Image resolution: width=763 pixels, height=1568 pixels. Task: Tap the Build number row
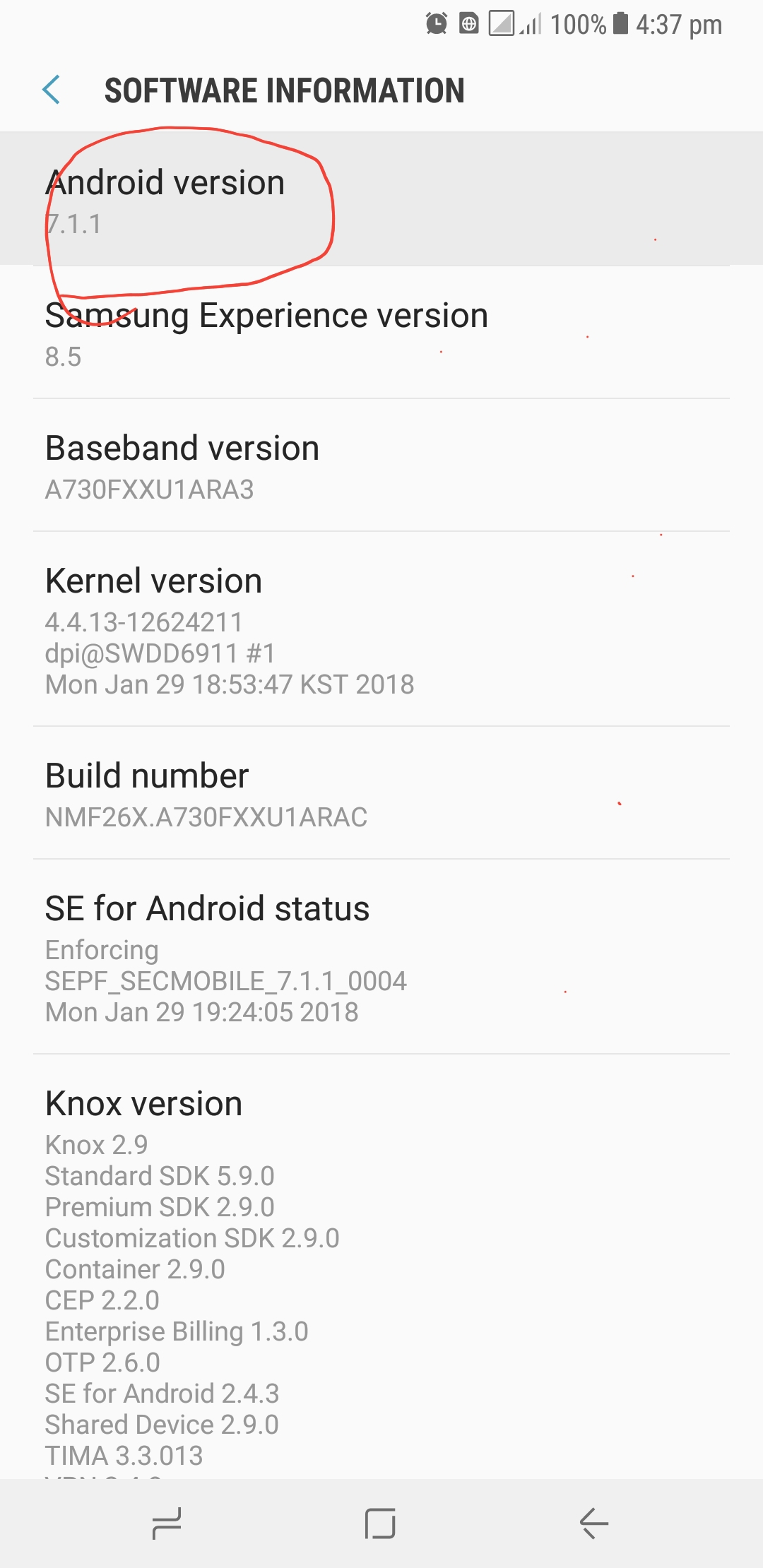381,794
